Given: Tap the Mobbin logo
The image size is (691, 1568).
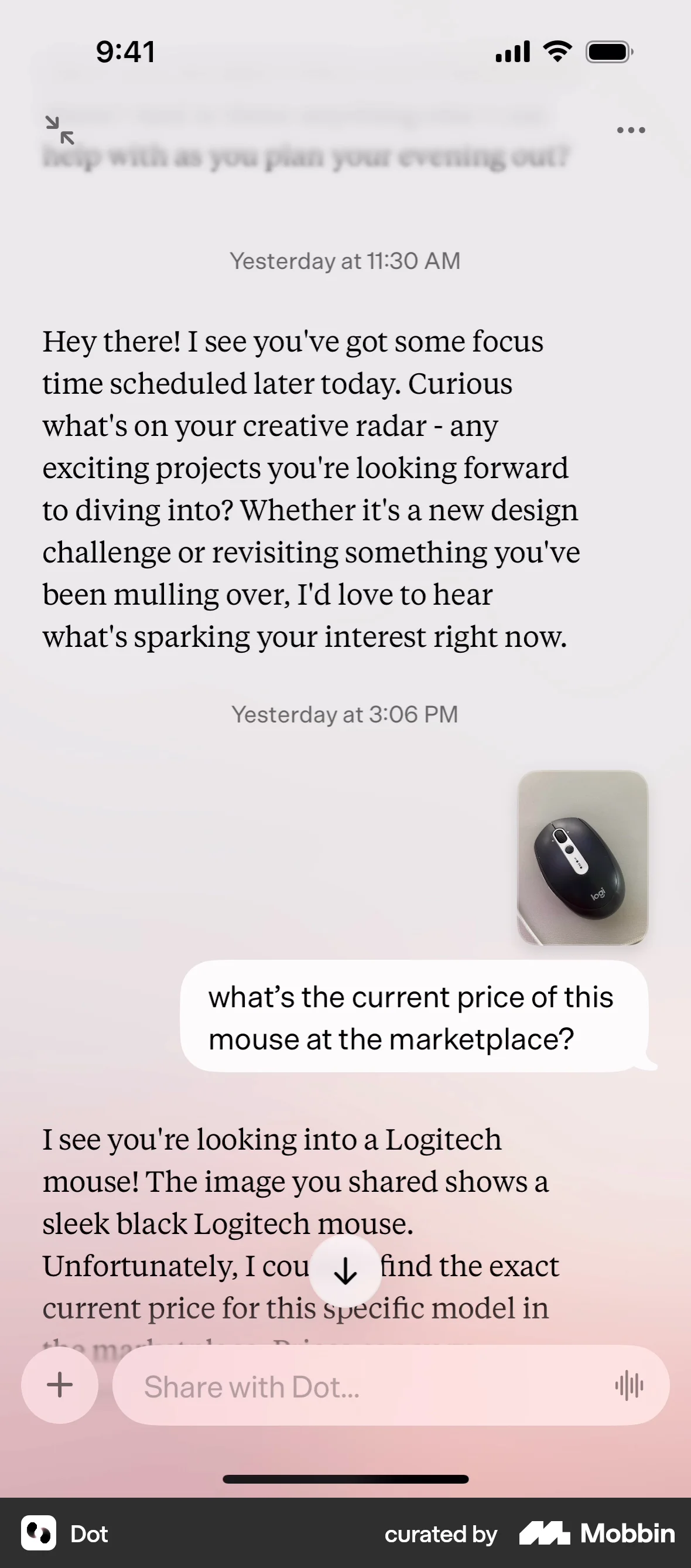Looking at the screenshot, I should click(546, 1534).
